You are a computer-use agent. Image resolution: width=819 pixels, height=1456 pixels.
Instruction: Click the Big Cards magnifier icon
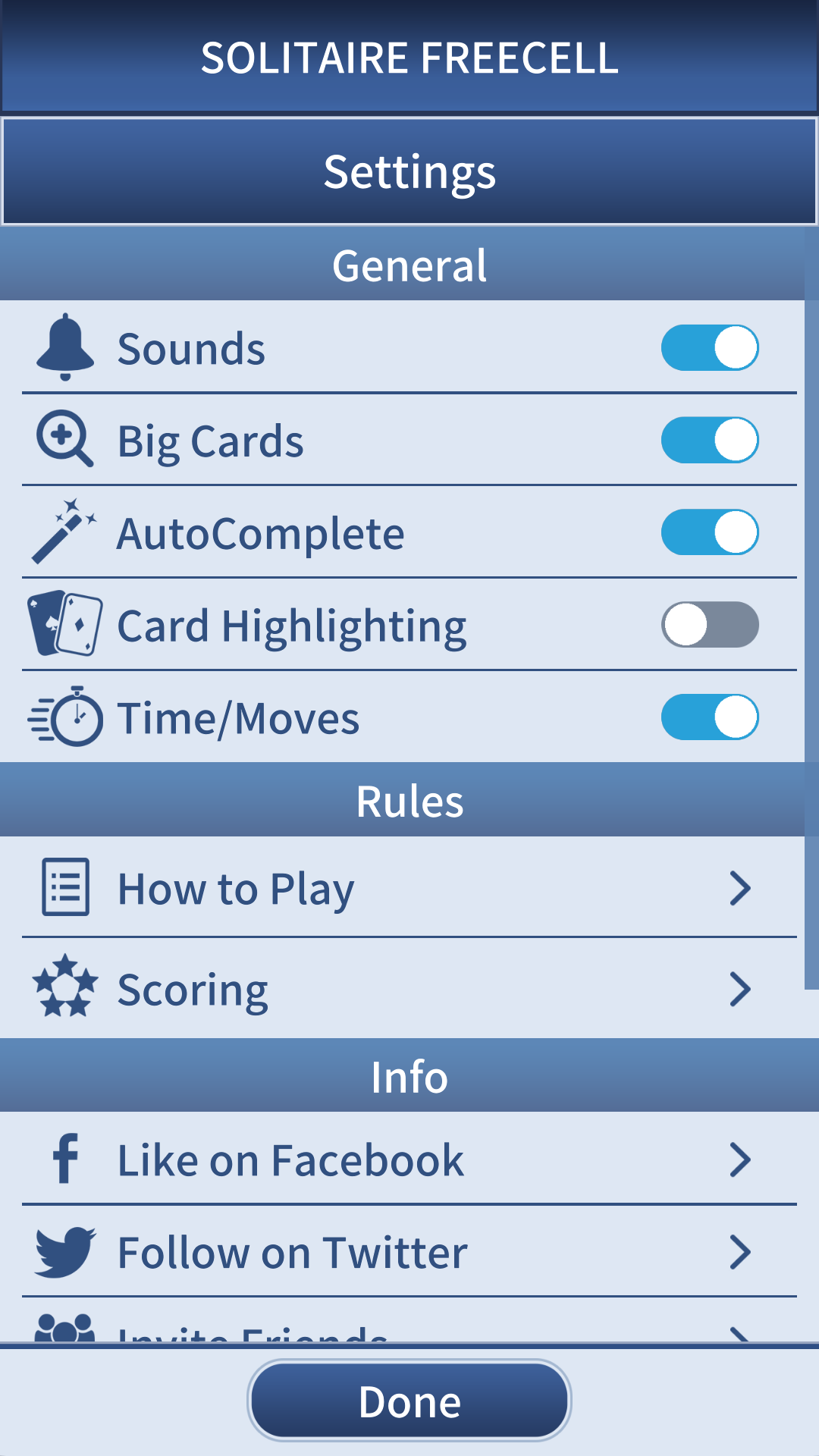pos(64,439)
